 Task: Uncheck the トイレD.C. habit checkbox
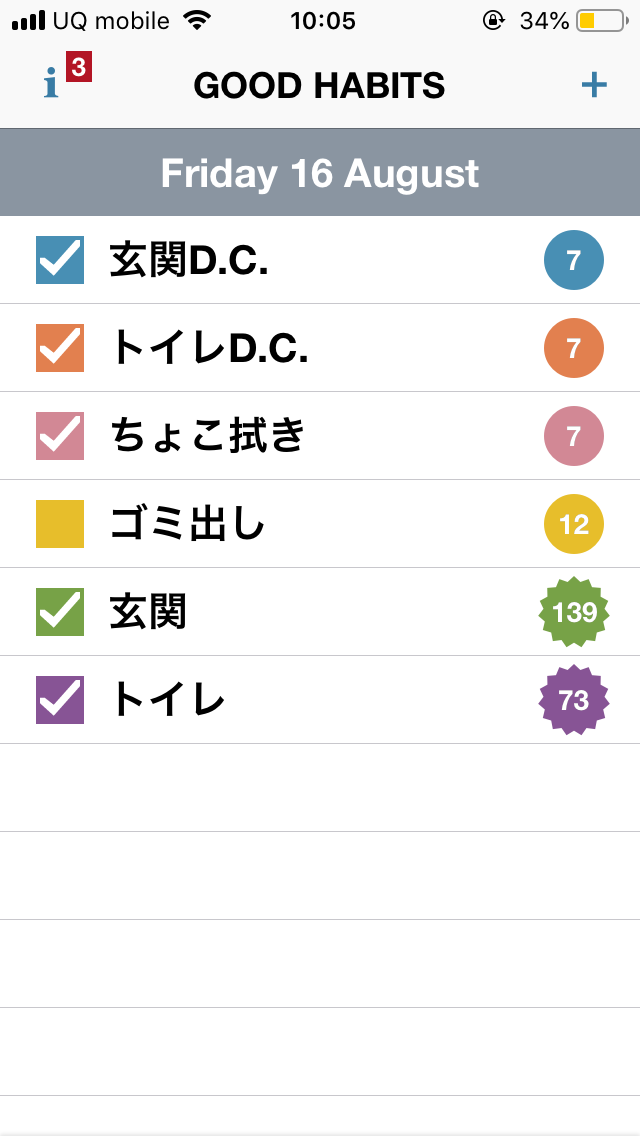click(60, 348)
